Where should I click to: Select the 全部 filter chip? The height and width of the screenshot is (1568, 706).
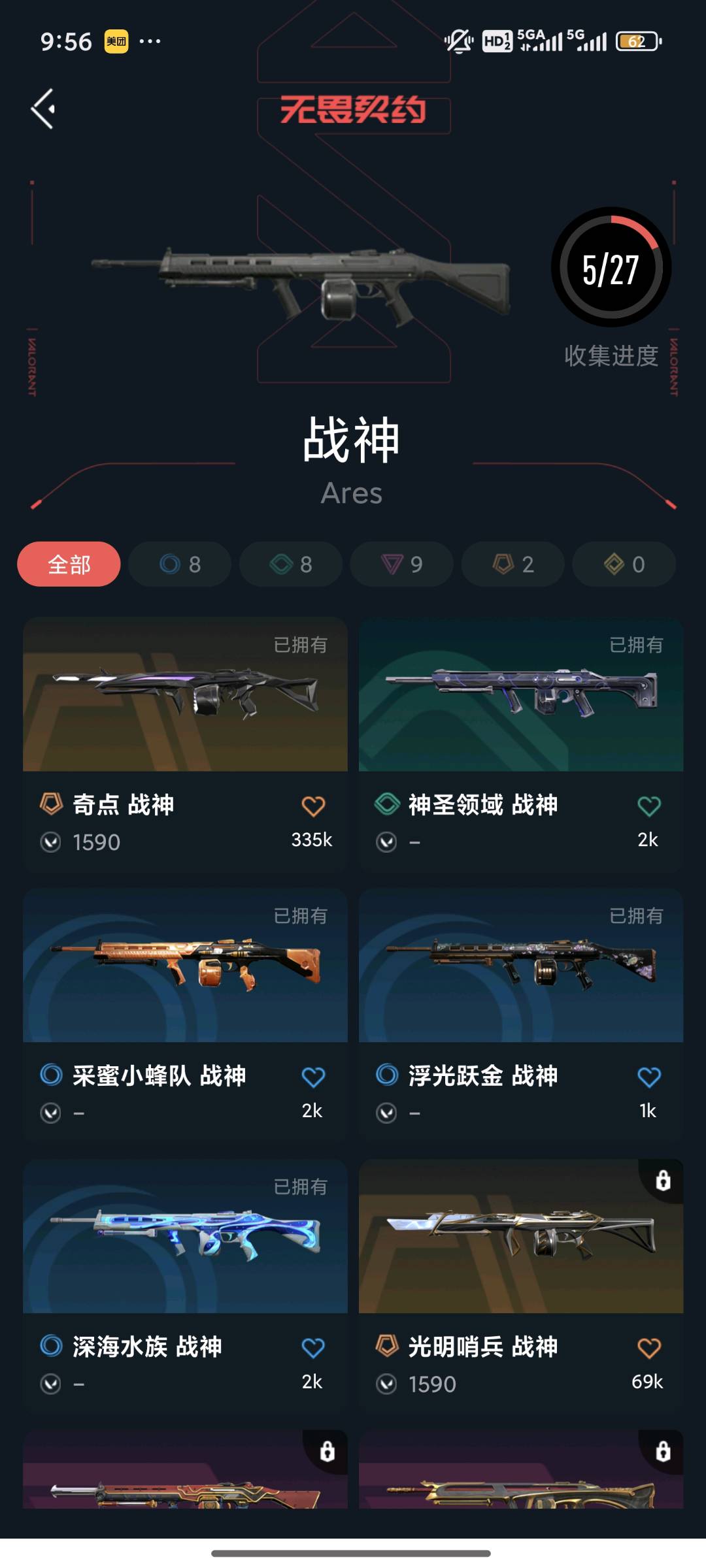(69, 564)
